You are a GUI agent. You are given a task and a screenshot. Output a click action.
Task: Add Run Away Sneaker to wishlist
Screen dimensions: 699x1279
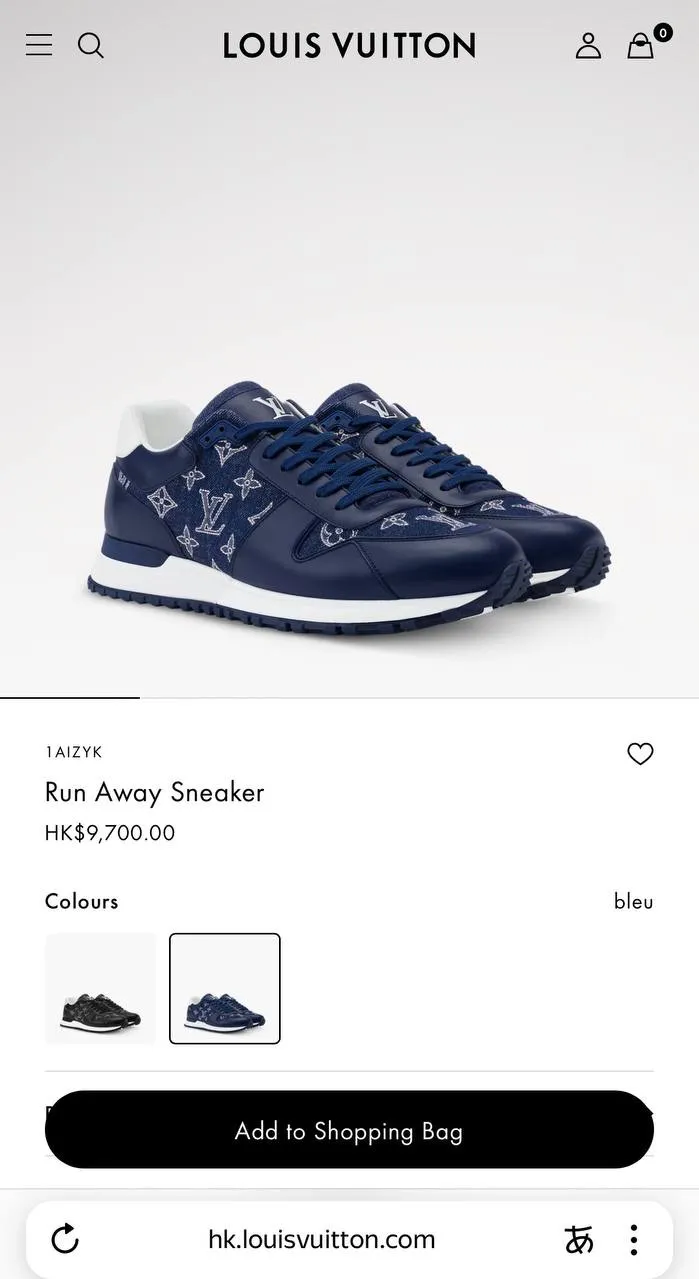[640, 754]
